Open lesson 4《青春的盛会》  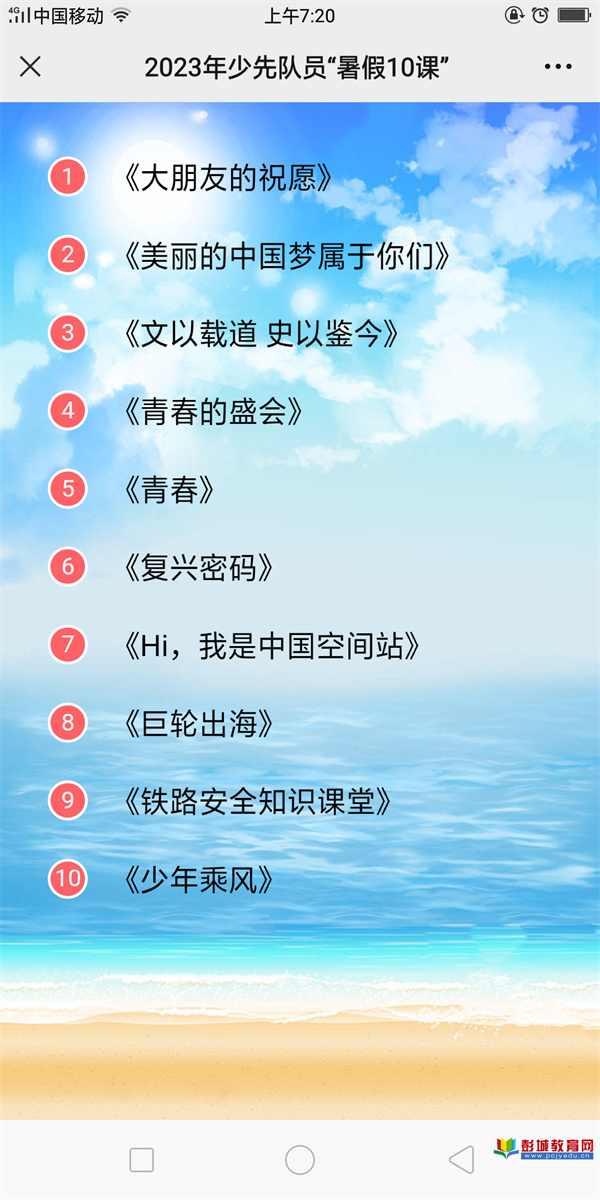point(213,411)
